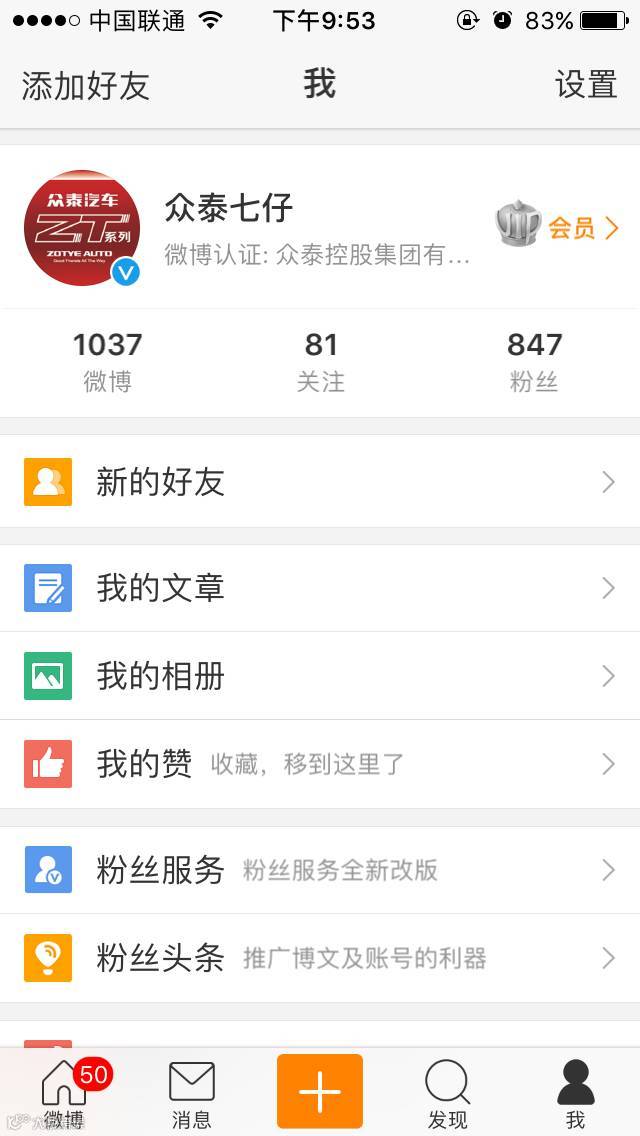Screen dimensions: 640x1136
Task: View the 1037 微博 posts
Action: [107, 362]
